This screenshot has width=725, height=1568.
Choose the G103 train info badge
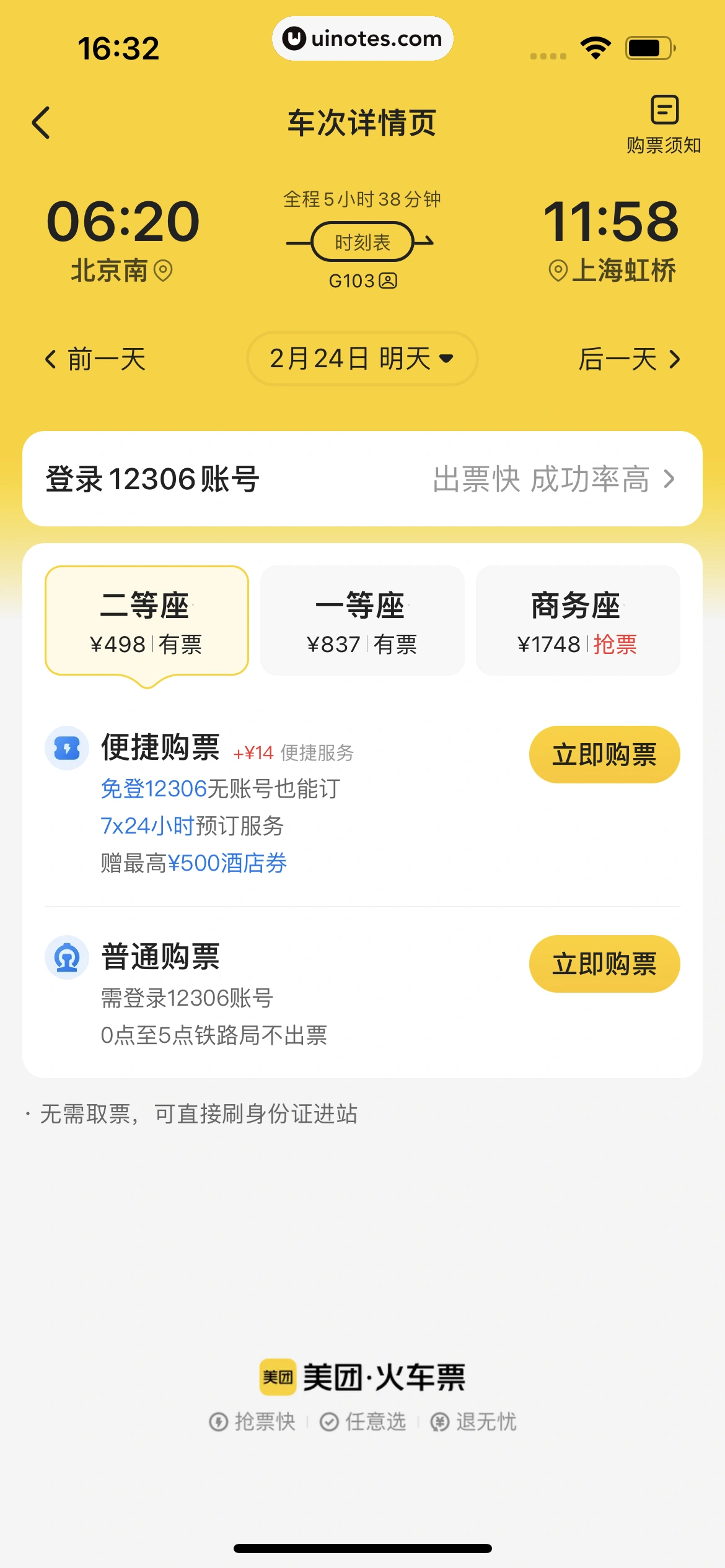coord(362,279)
